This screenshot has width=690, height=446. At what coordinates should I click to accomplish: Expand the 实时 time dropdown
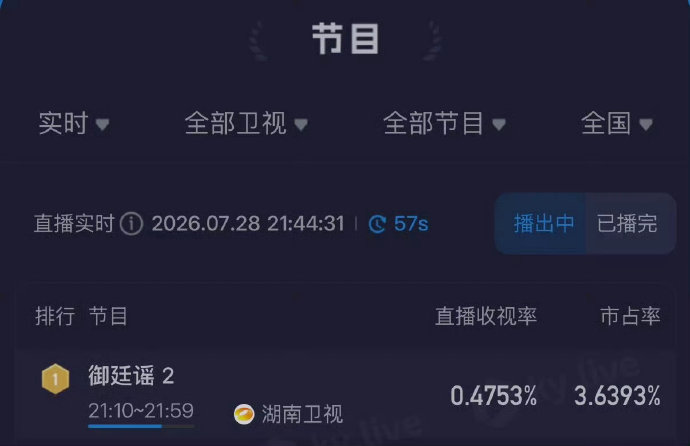[74, 123]
